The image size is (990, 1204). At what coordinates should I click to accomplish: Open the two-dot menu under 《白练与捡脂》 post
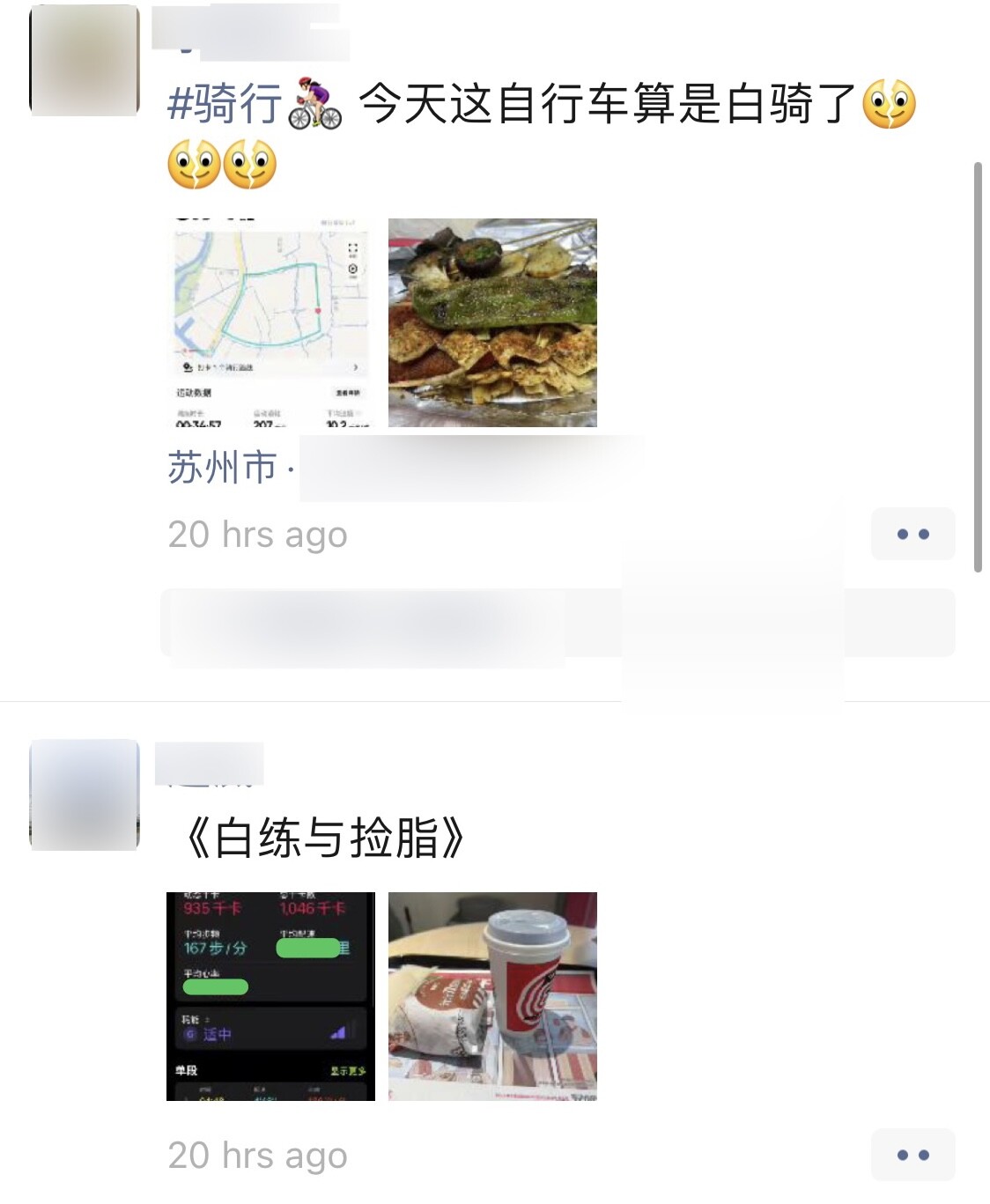coord(912,1155)
